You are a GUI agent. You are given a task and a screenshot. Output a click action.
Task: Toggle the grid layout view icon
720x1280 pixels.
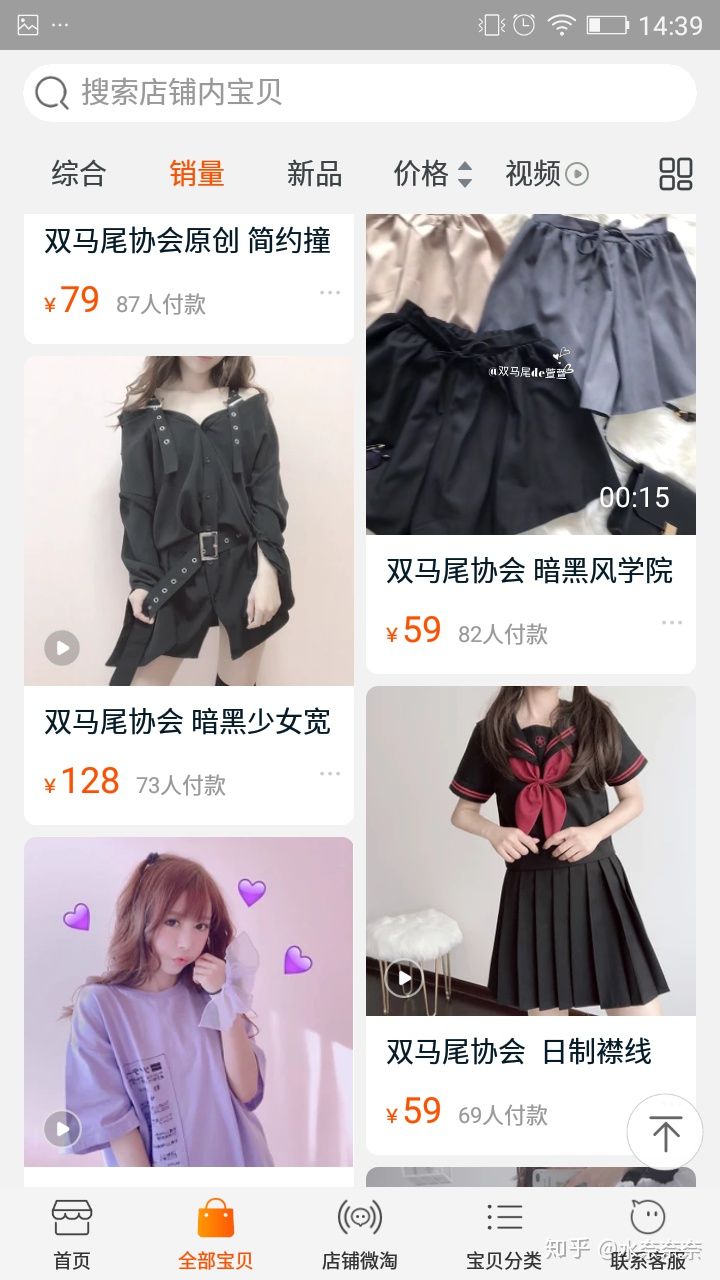676,174
